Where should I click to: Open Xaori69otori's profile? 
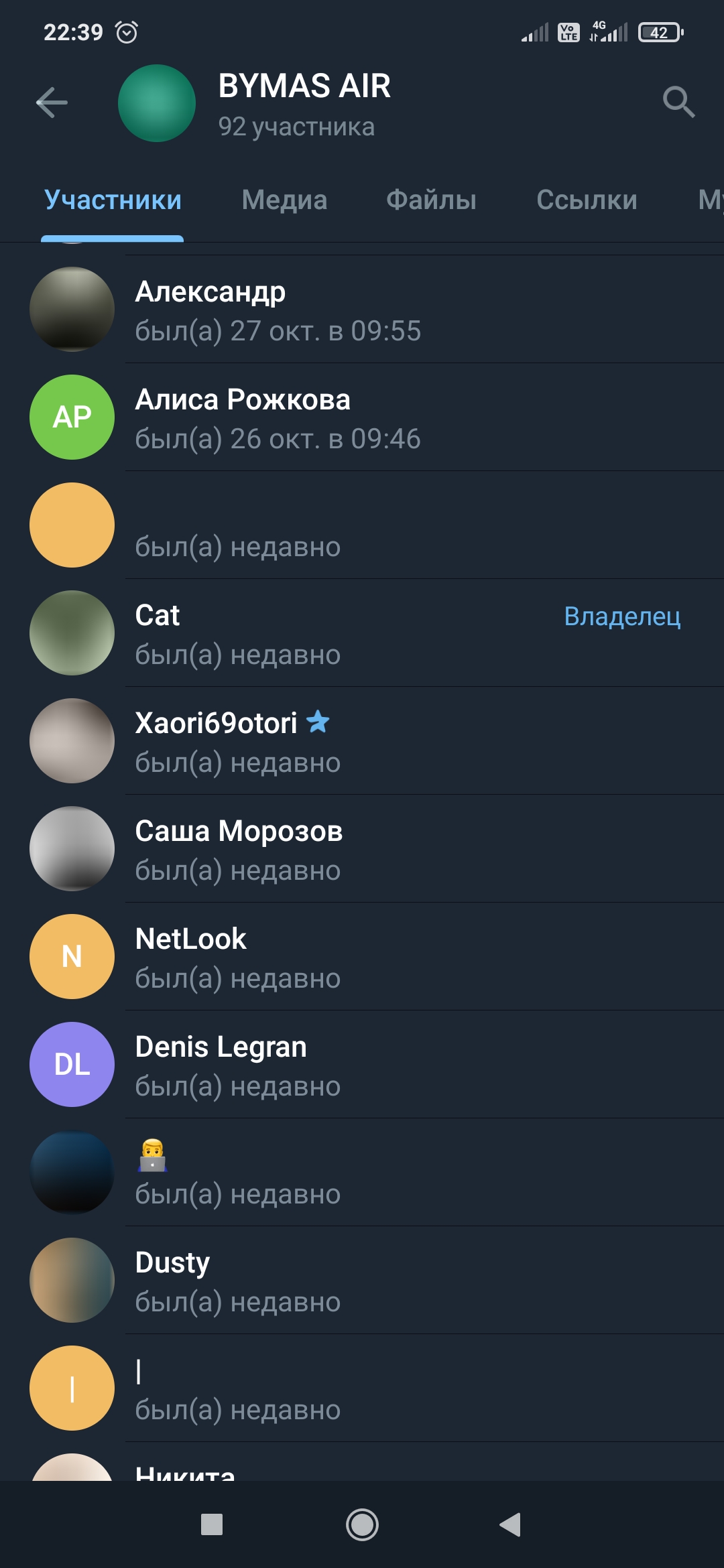coord(362,741)
